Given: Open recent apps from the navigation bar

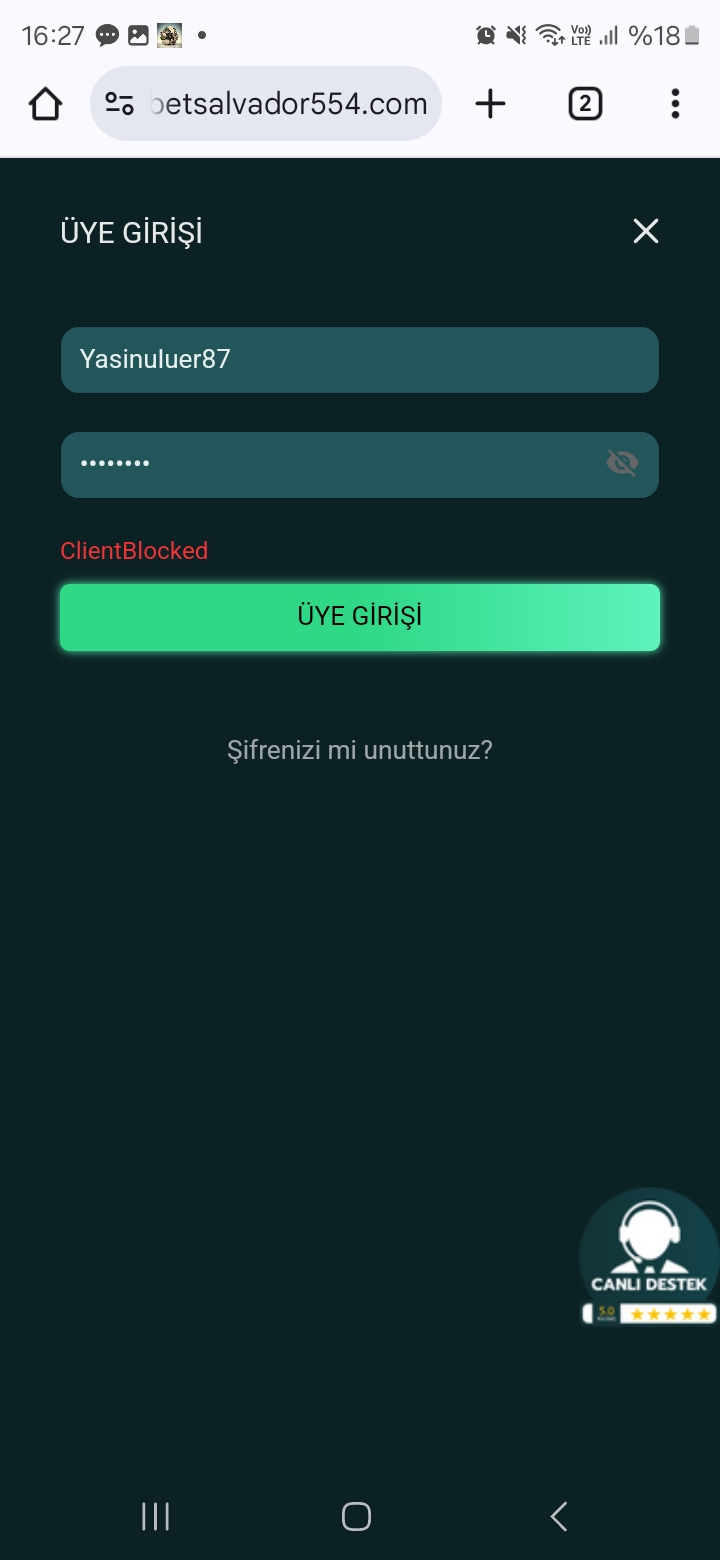Looking at the screenshot, I should (x=155, y=1516).
